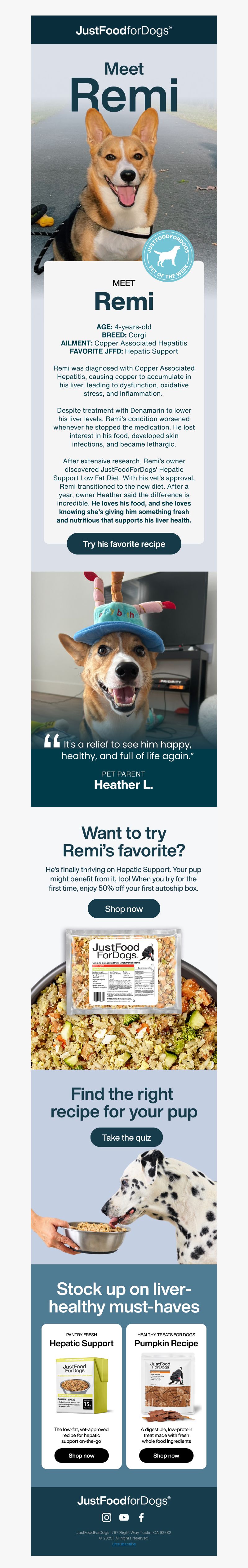The width and height of the screenshot is (248, 1568).
Task: Tap the Try his favorite recipe button
Action: 123,544
